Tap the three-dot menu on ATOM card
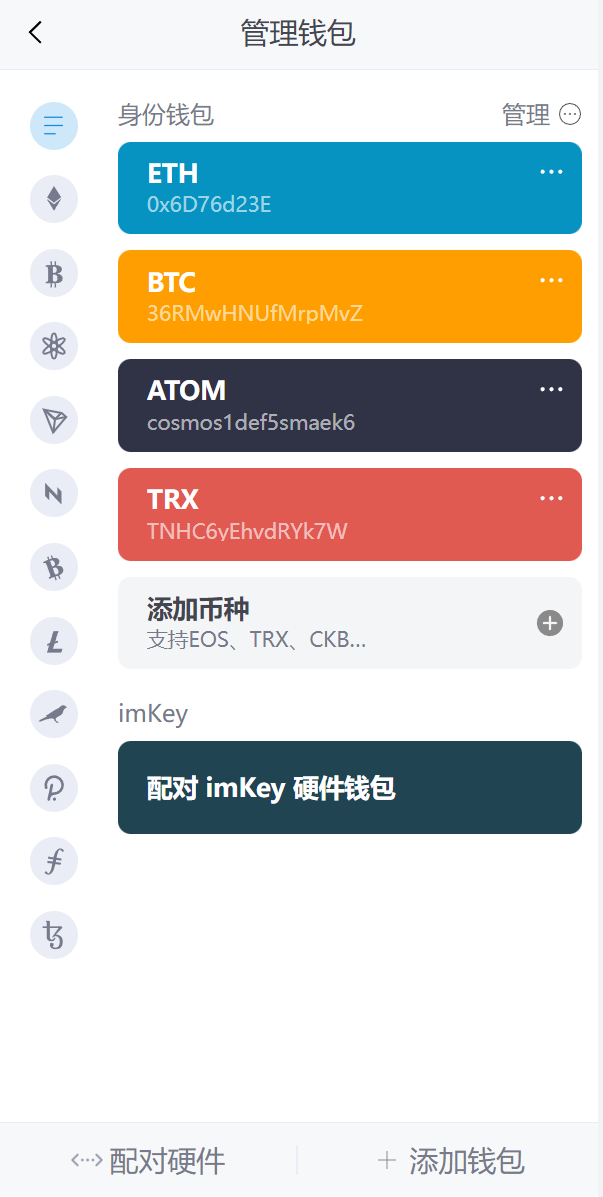603x1197 pixels. coord(551,389)
